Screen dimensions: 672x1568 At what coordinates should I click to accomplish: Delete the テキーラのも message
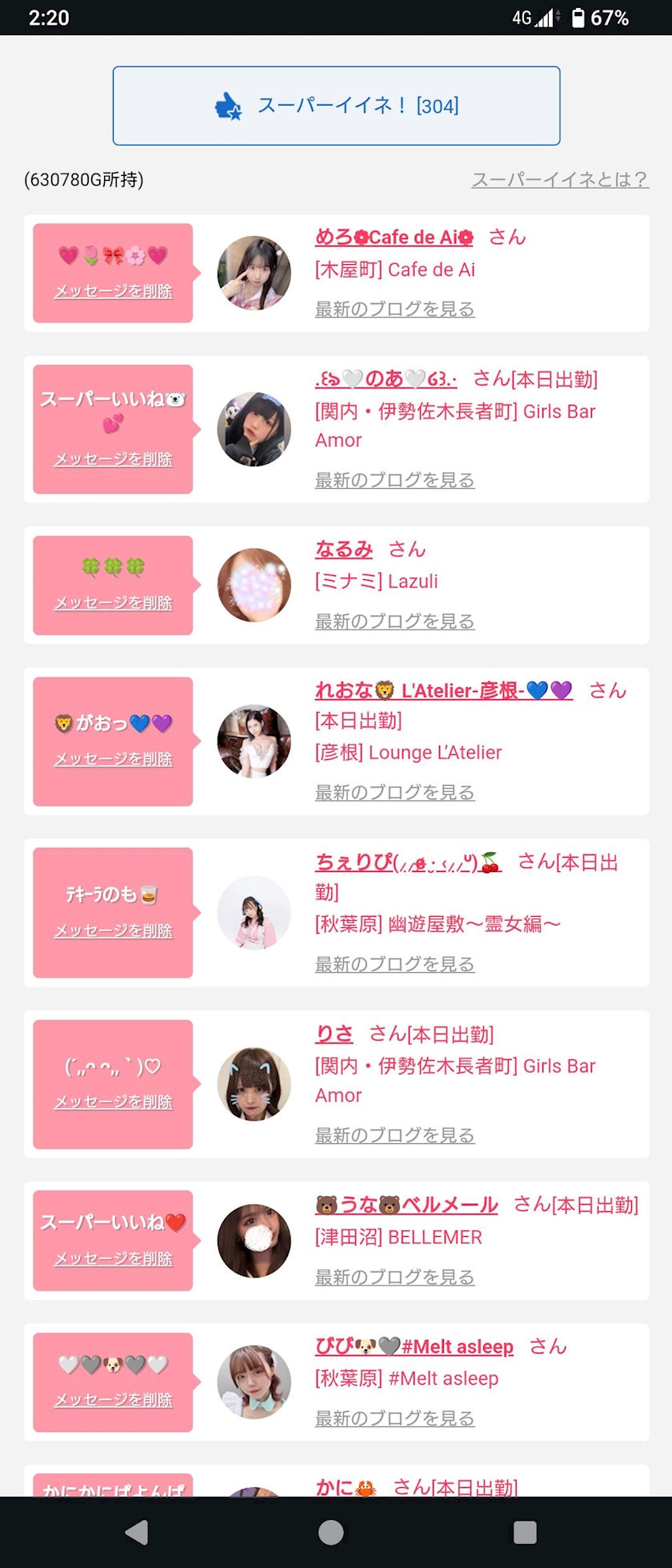(113, 931)
